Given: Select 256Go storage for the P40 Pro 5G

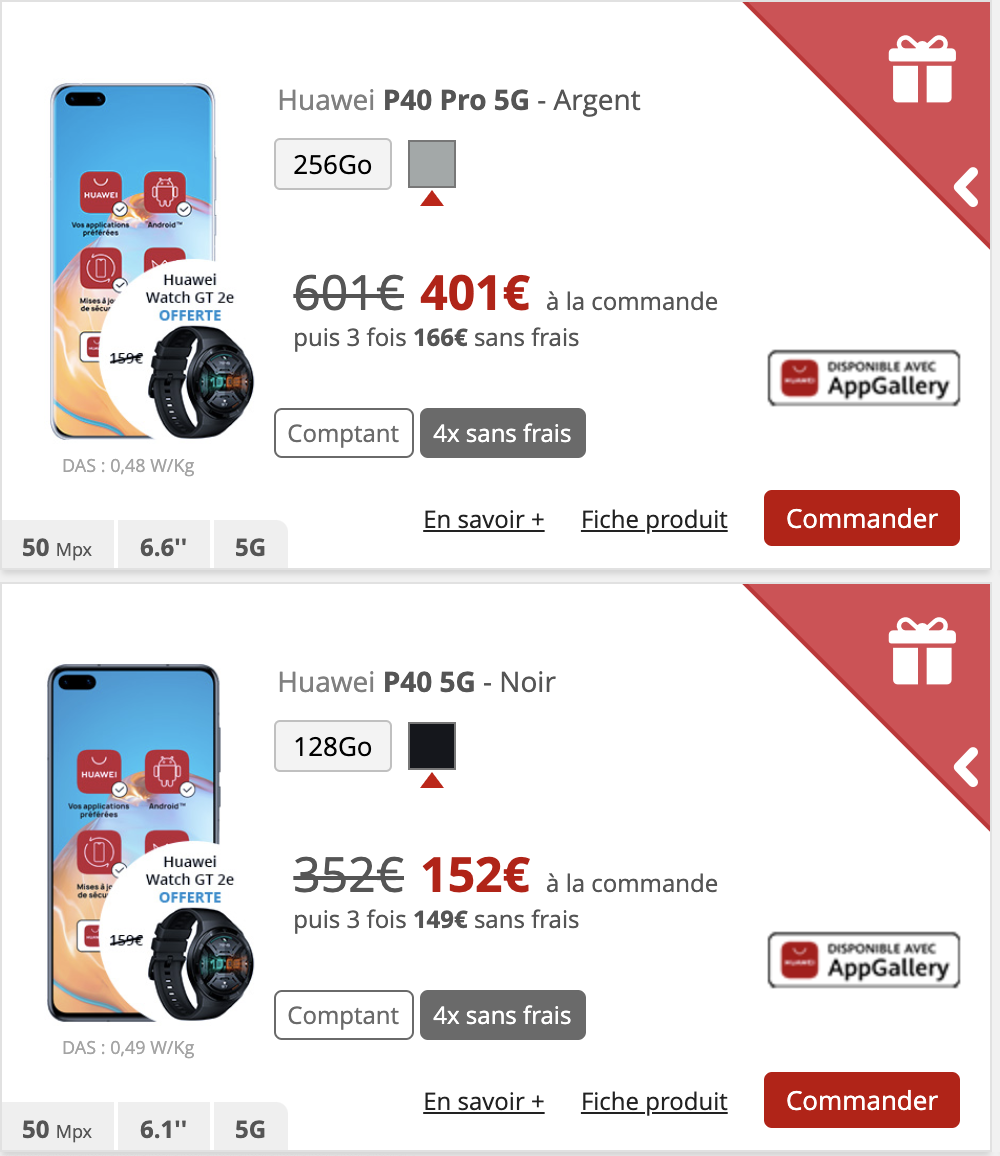Looking at the screenshot, I should click(332, 165).
